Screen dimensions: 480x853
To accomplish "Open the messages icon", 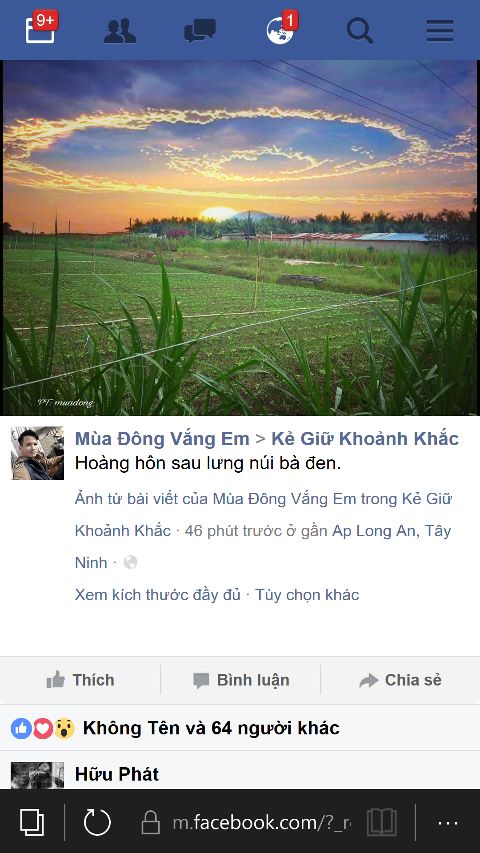I will tap(200, 30).
